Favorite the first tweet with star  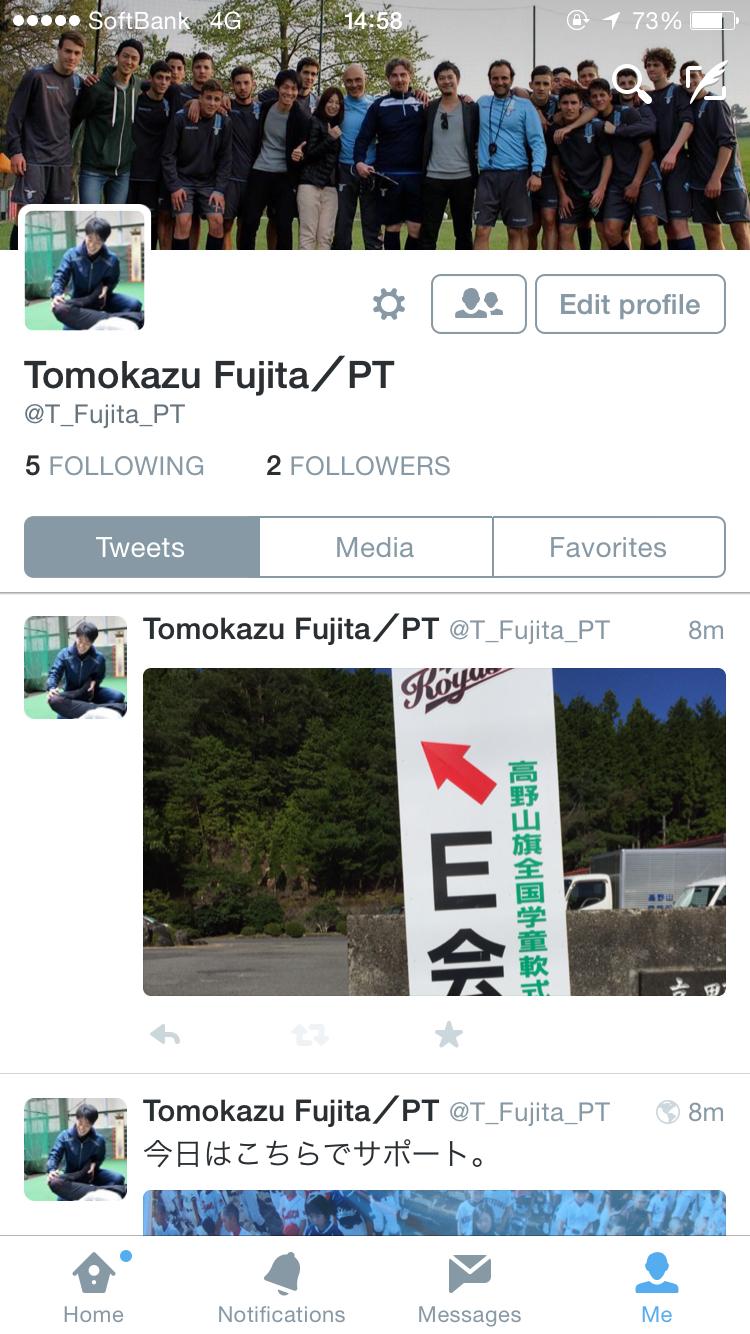pos(449,1035)
